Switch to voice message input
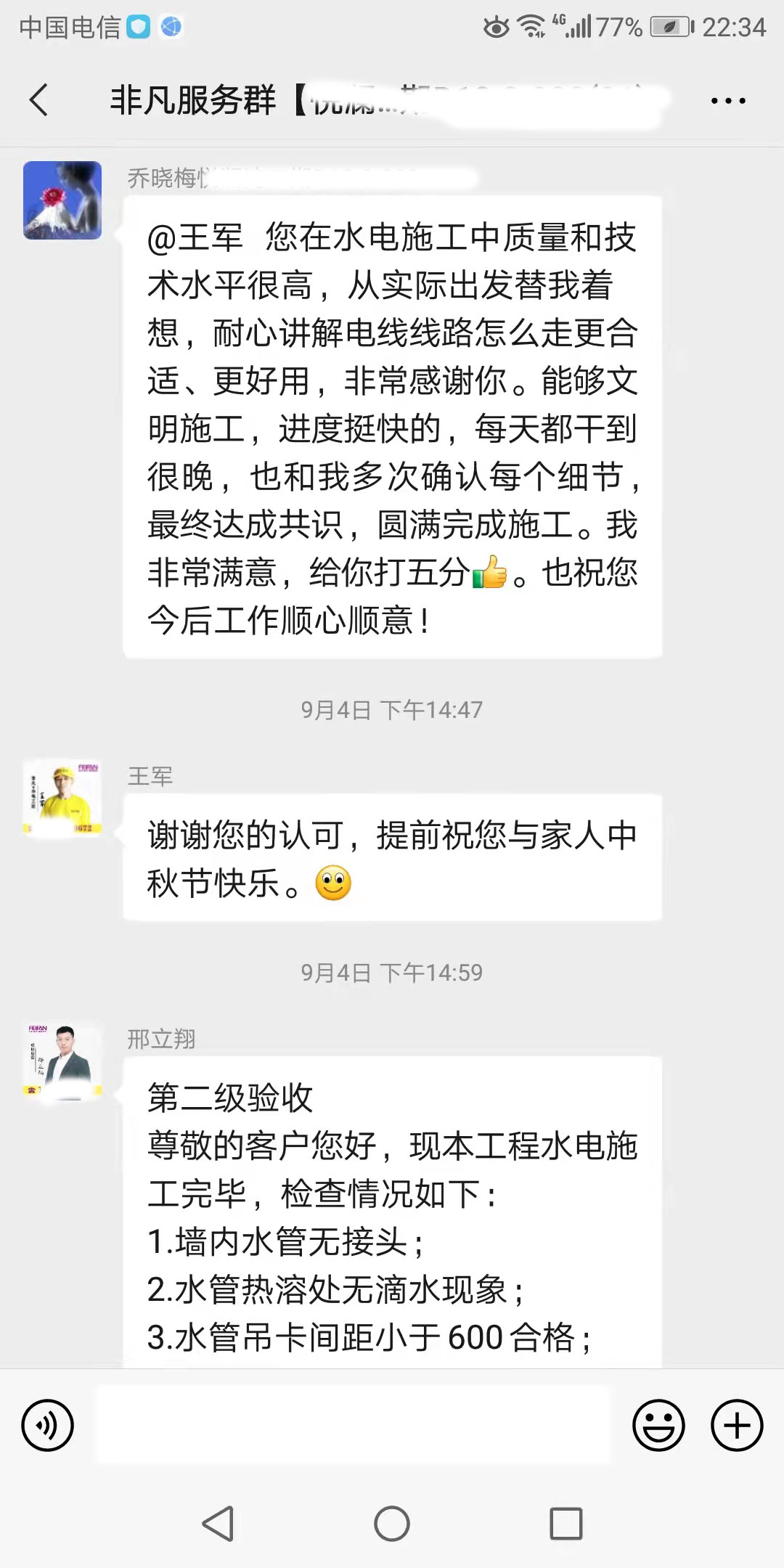This screenshot has height=1568, width=784. (48, 1426)
